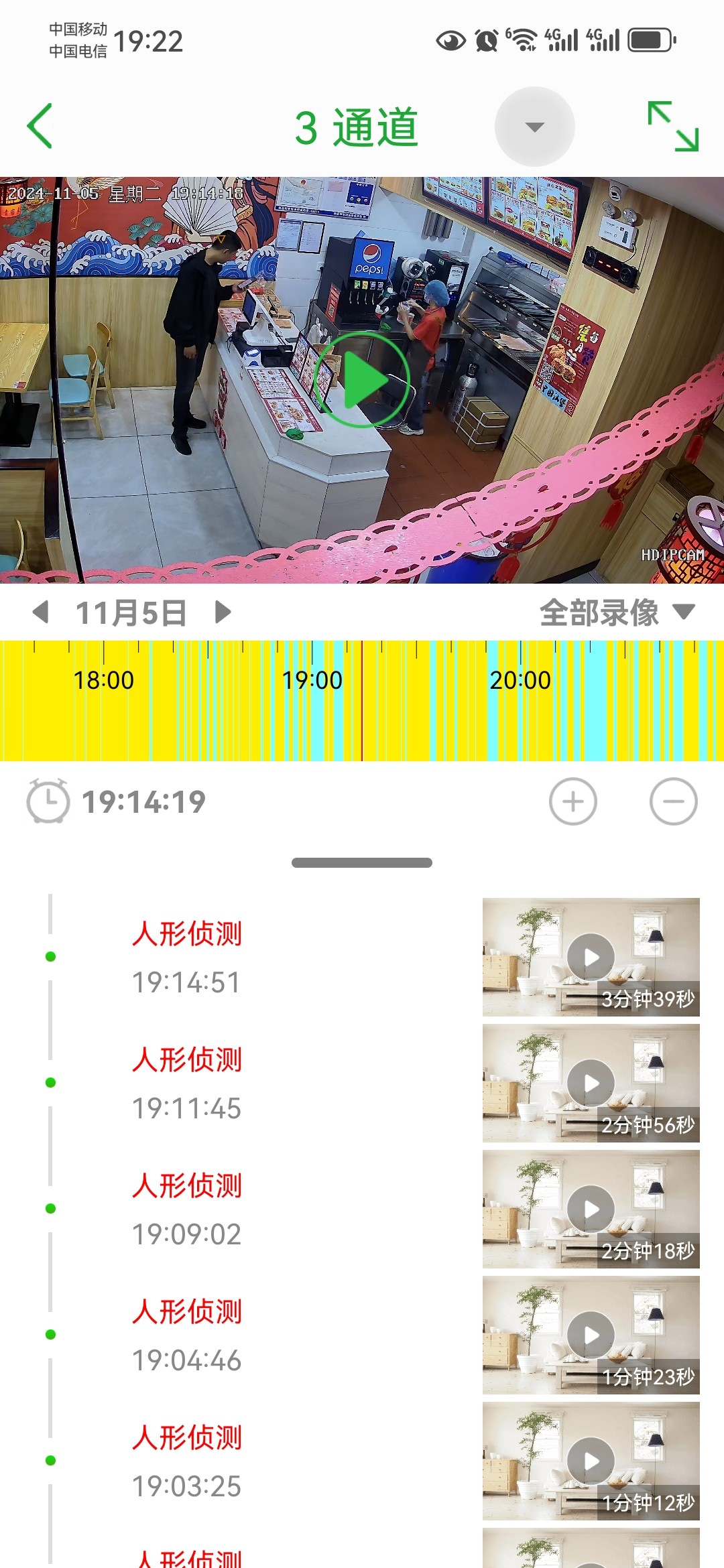The image size is (724, 1568).
Task: Go back using the green arrow
Action: (40, 126)
